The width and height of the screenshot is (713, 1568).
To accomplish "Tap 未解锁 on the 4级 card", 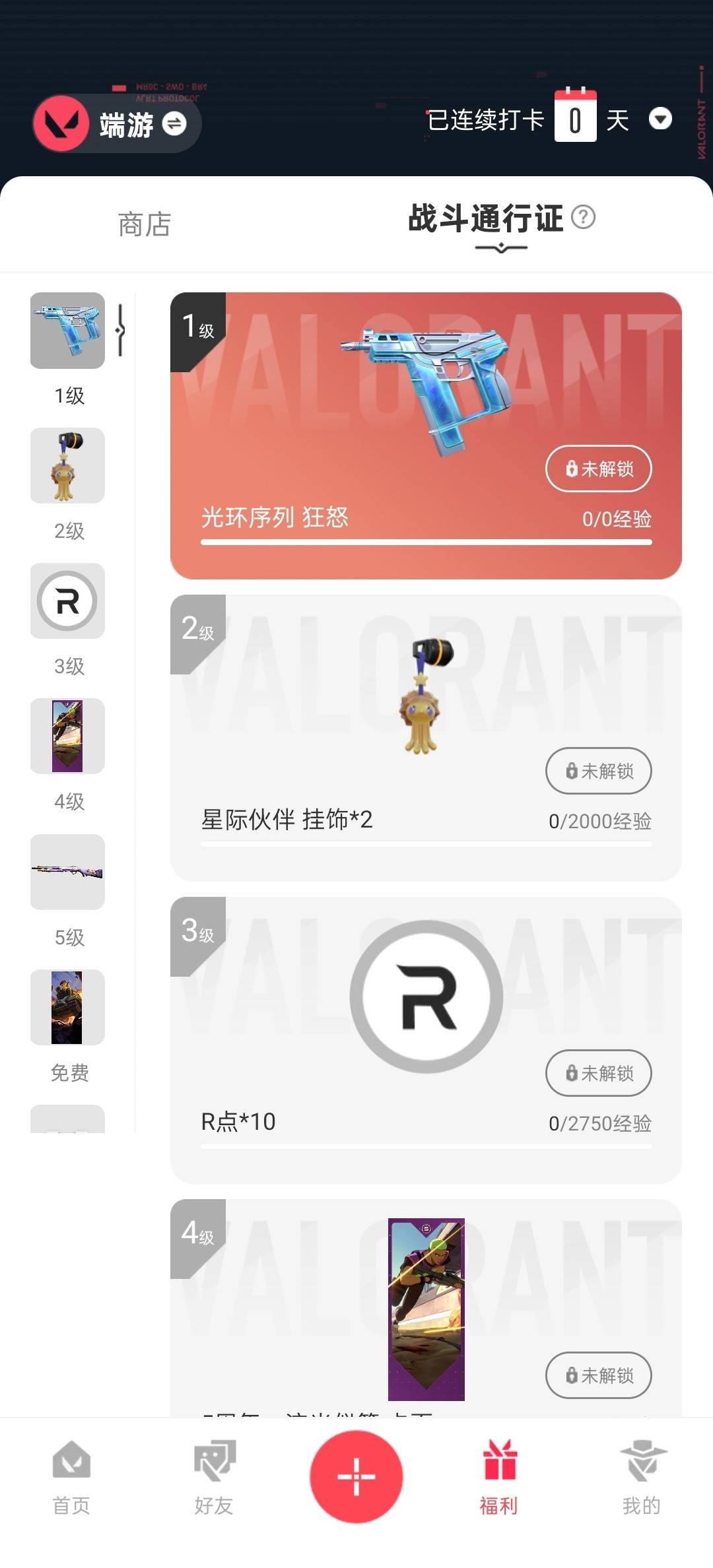I will click(598, 1375).
